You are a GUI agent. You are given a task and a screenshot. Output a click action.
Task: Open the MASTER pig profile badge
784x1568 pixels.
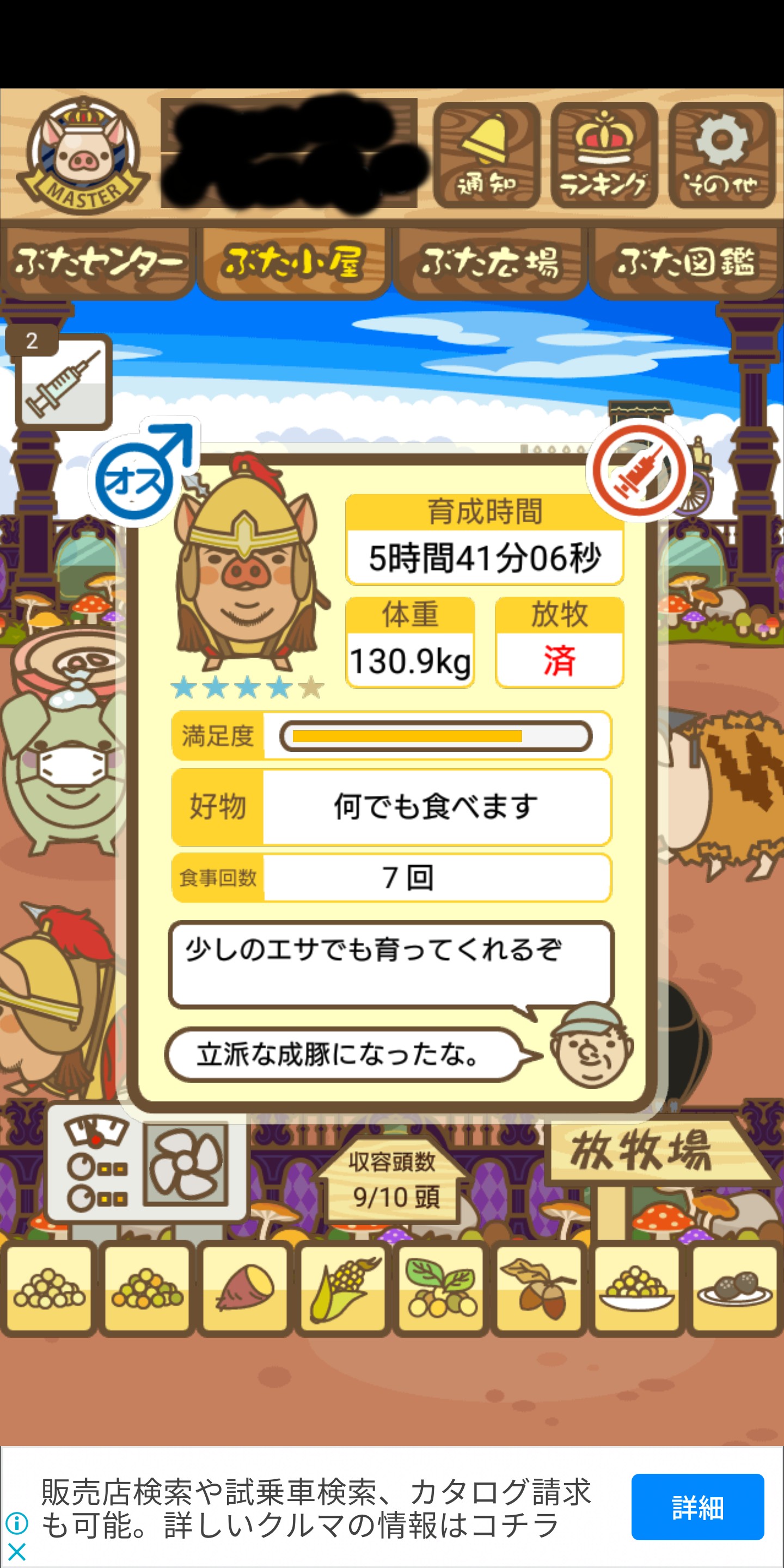coord(82,156)
